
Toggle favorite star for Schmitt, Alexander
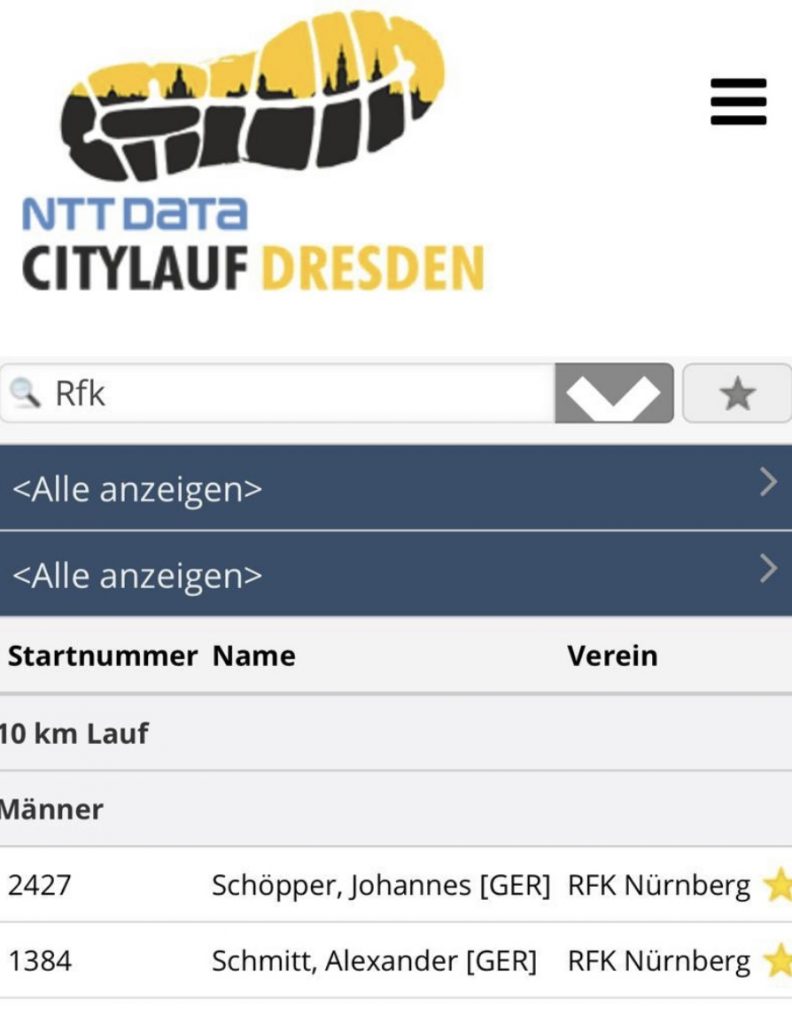777,961
